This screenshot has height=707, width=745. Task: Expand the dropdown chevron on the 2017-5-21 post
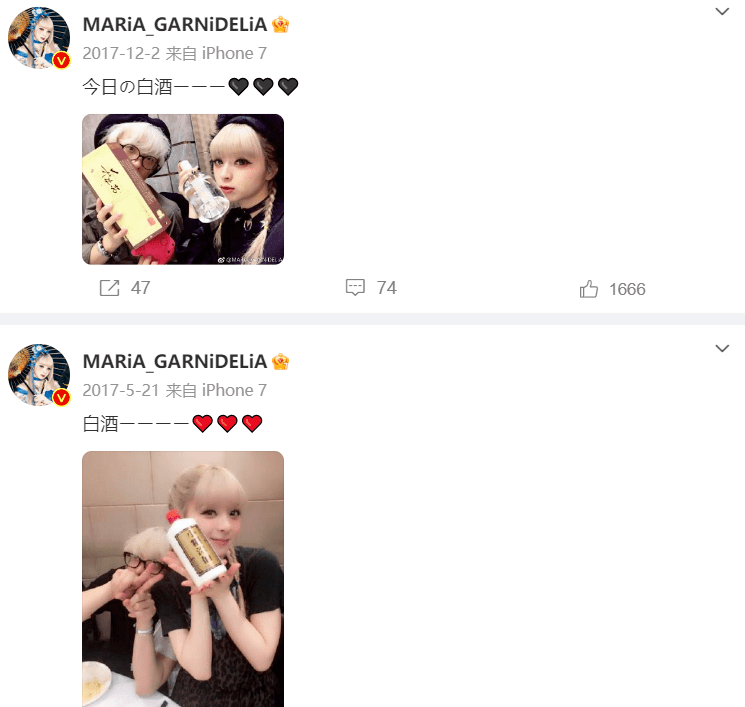tap(723, 348)
